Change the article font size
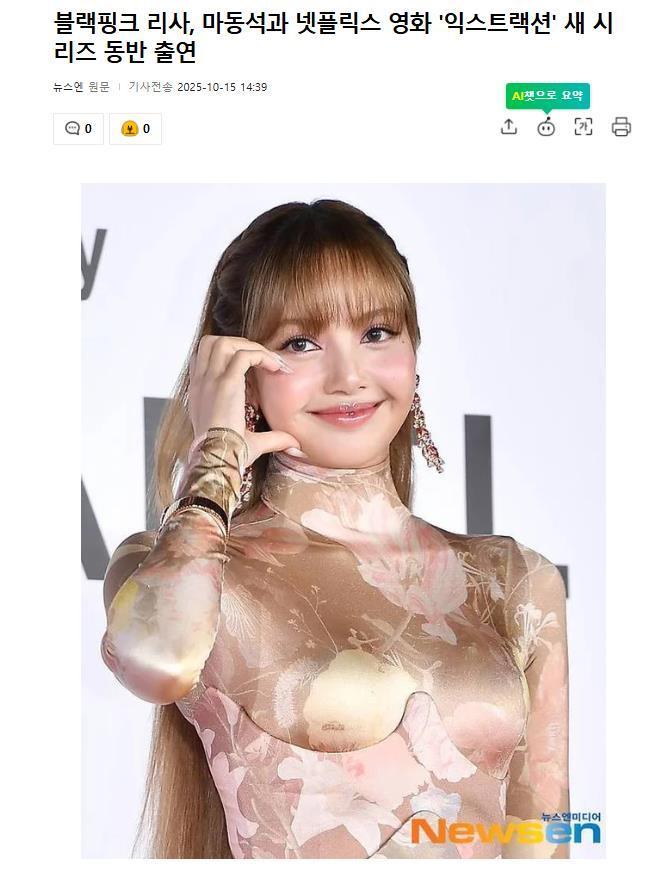The height and width of the screenshot is (872, 660). pos(583,126)
